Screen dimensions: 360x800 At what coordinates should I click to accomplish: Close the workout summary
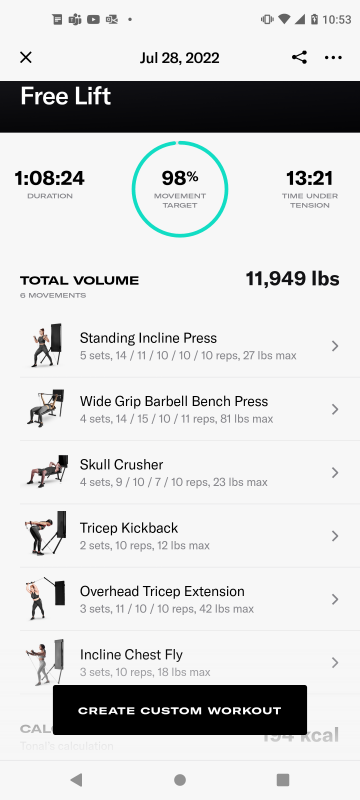[x=25, y=57]
